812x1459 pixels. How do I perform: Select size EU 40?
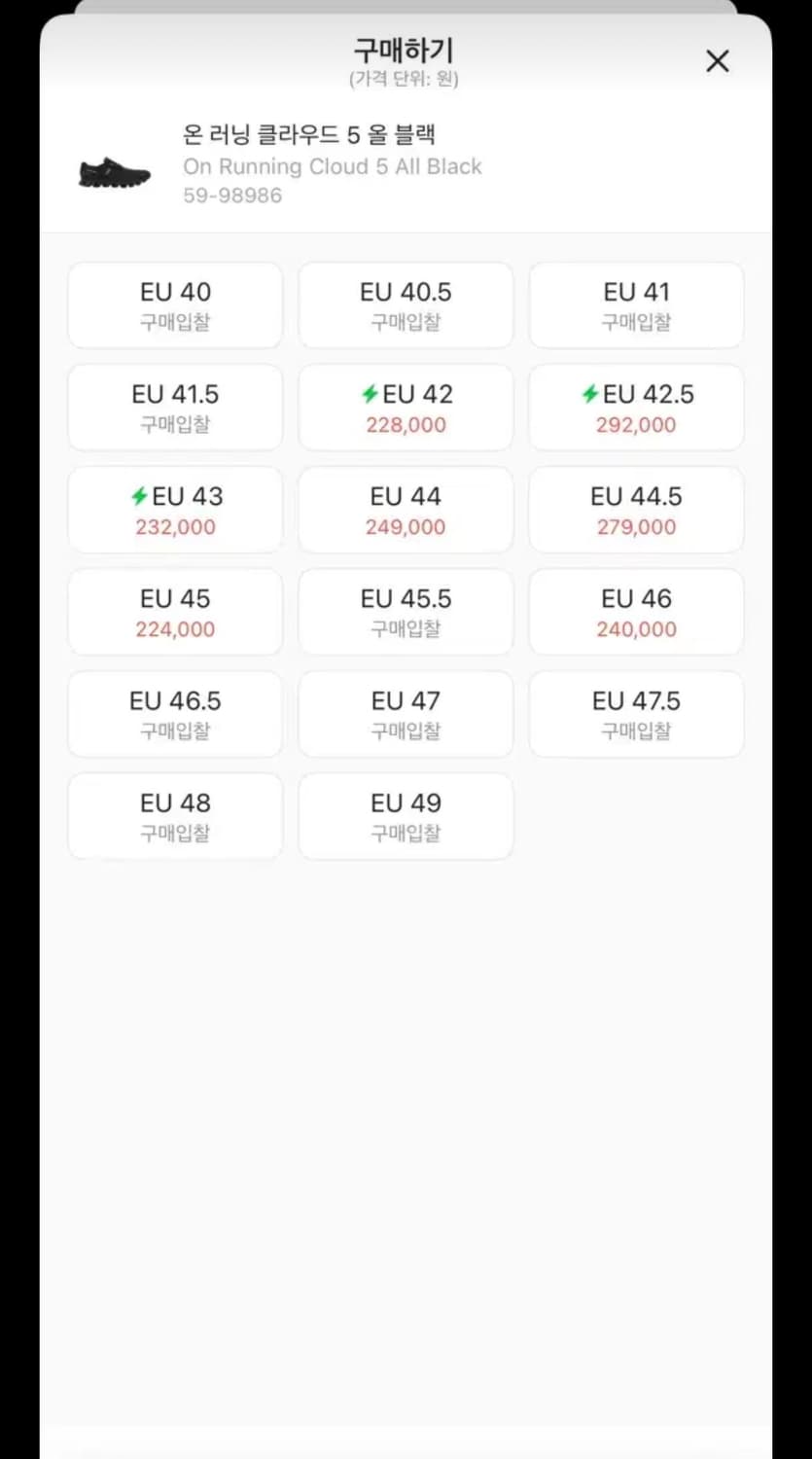tap(175, 305)
